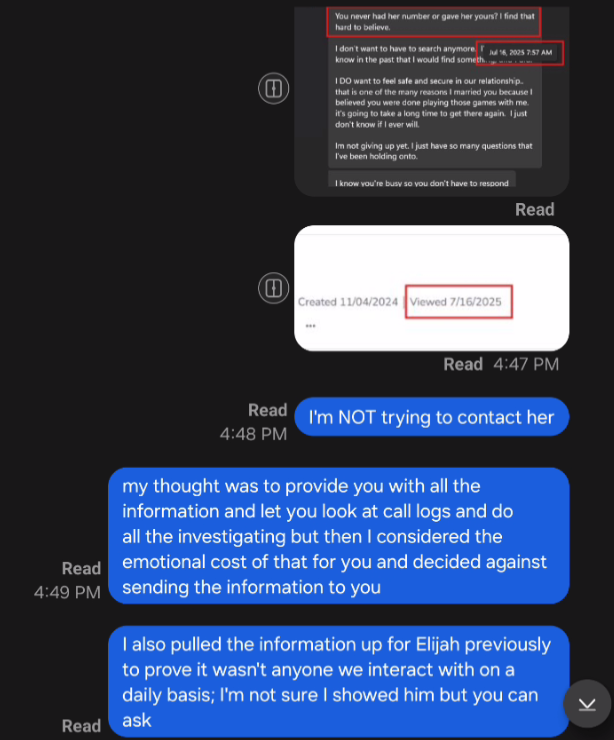This screenshot has height=740, width=614.
Task: Open the screenshot image of the long message
Action: click(431, 100)
